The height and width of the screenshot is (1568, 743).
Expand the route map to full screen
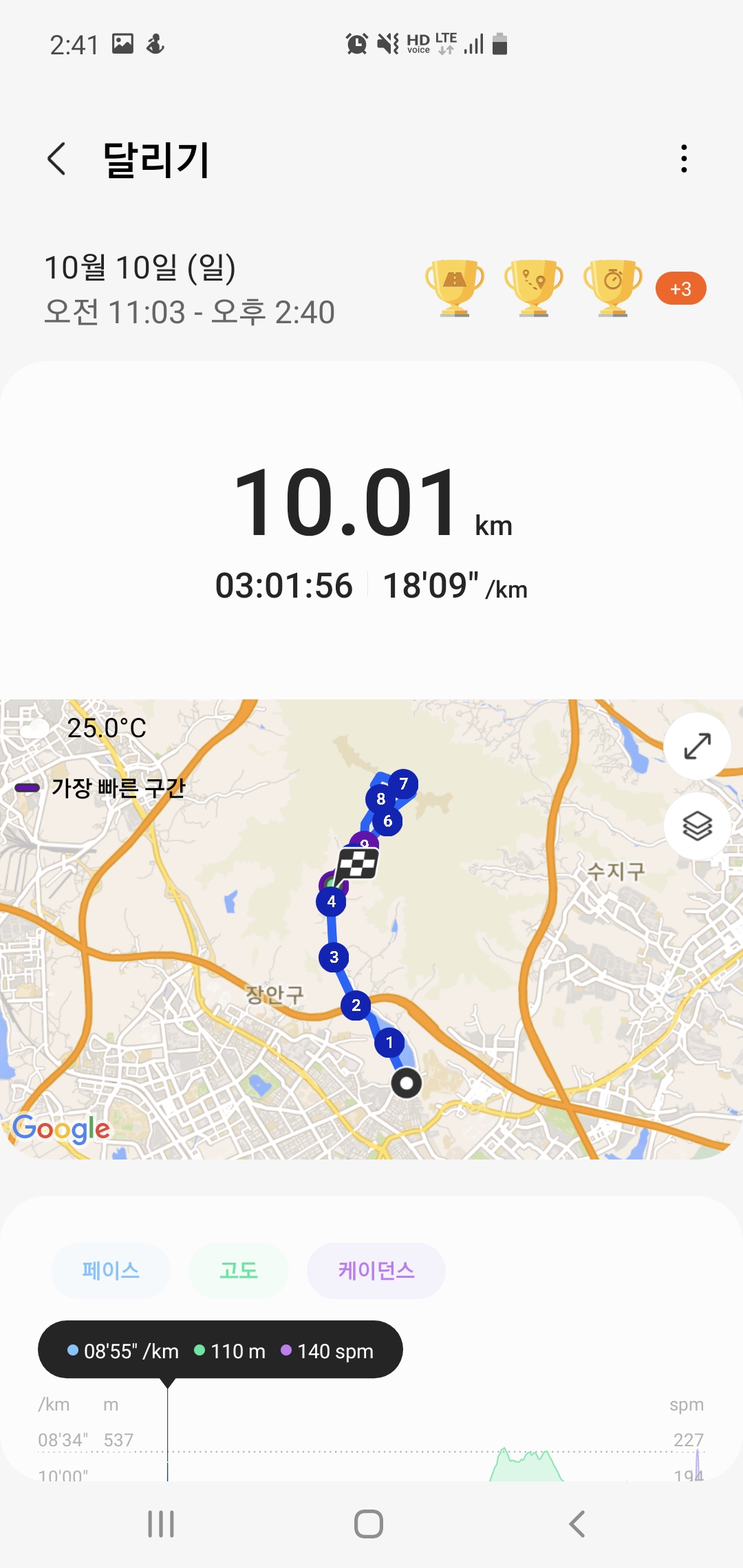coord(697,746)
